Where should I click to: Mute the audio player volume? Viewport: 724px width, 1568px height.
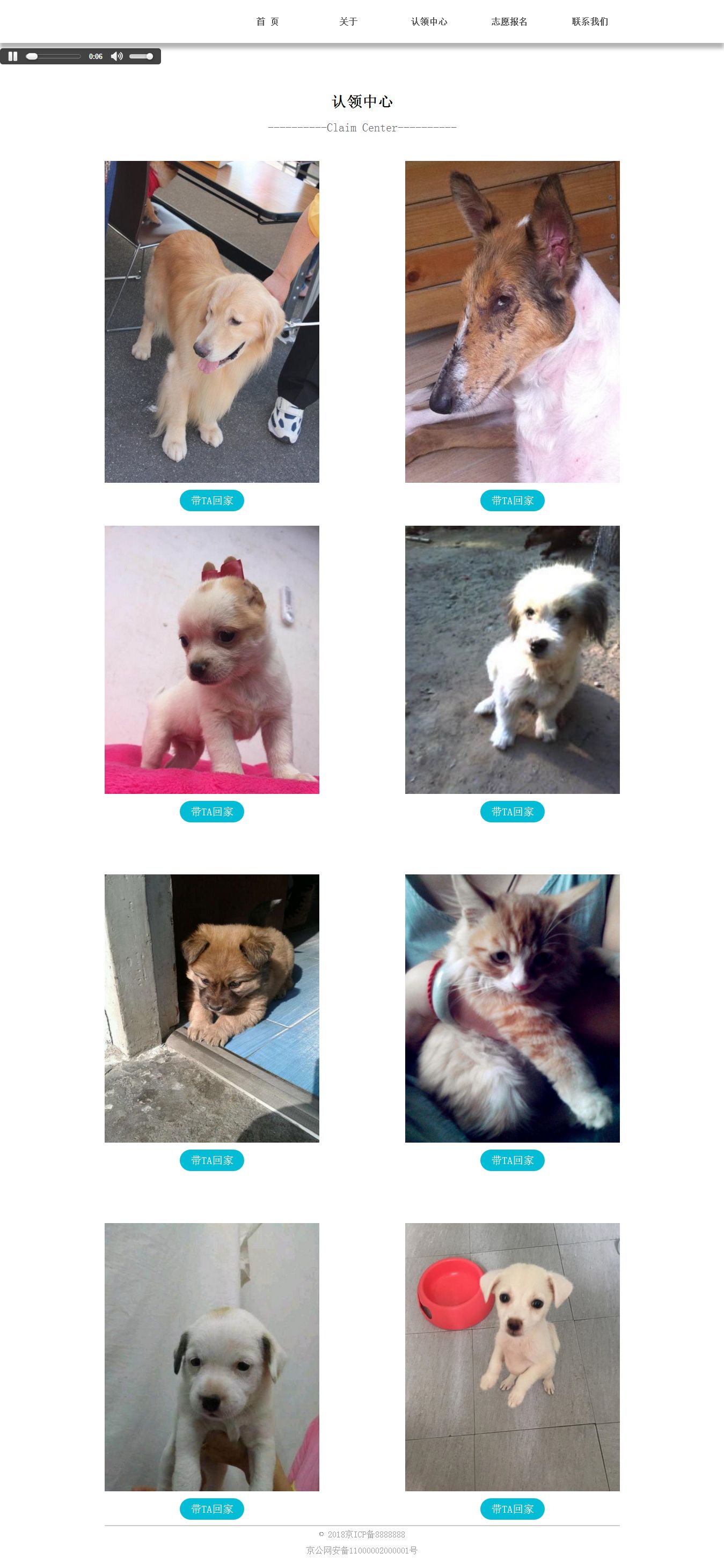click(x=116, y=57)
